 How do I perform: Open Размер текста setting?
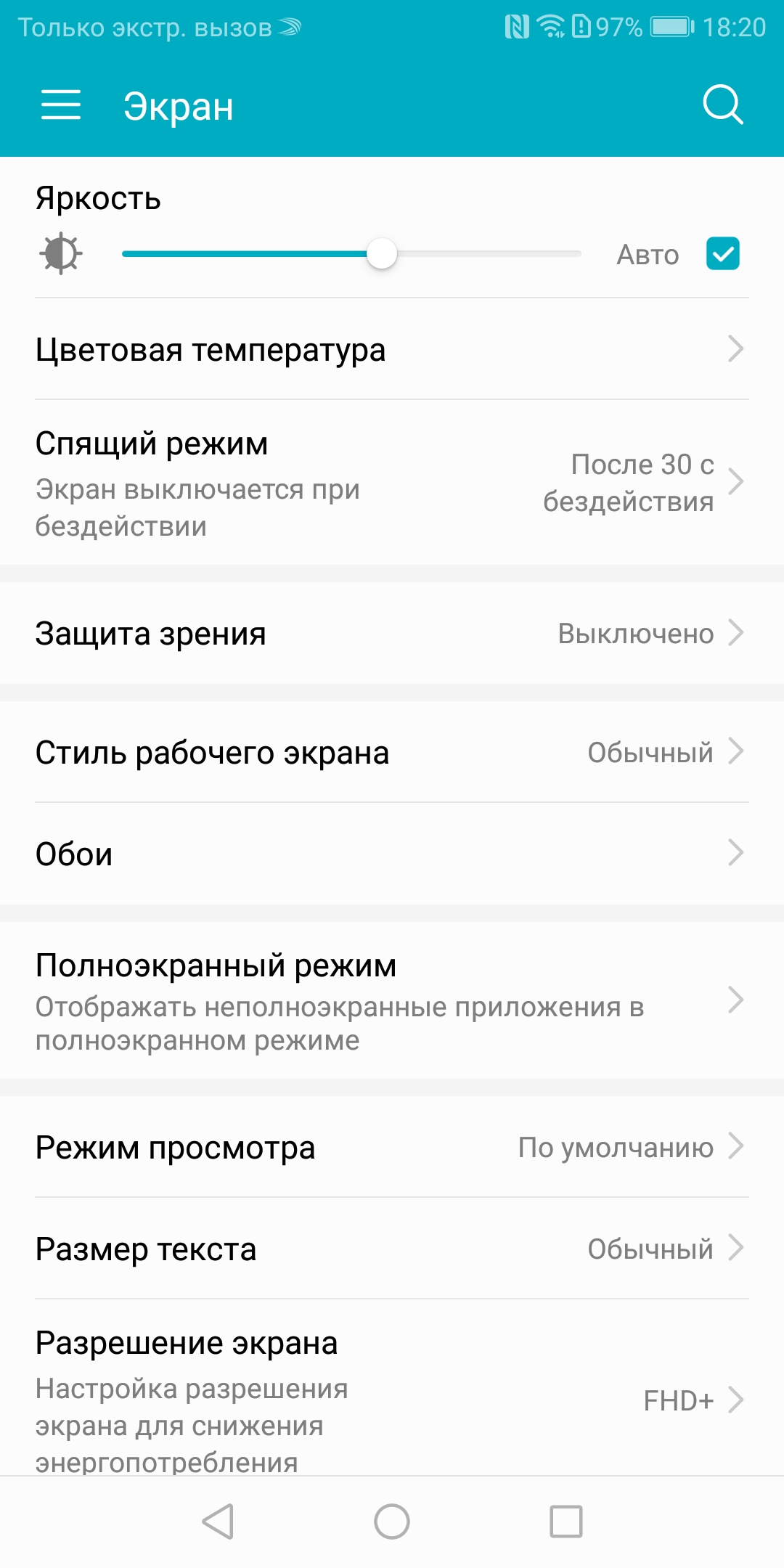pos(392,1249)
